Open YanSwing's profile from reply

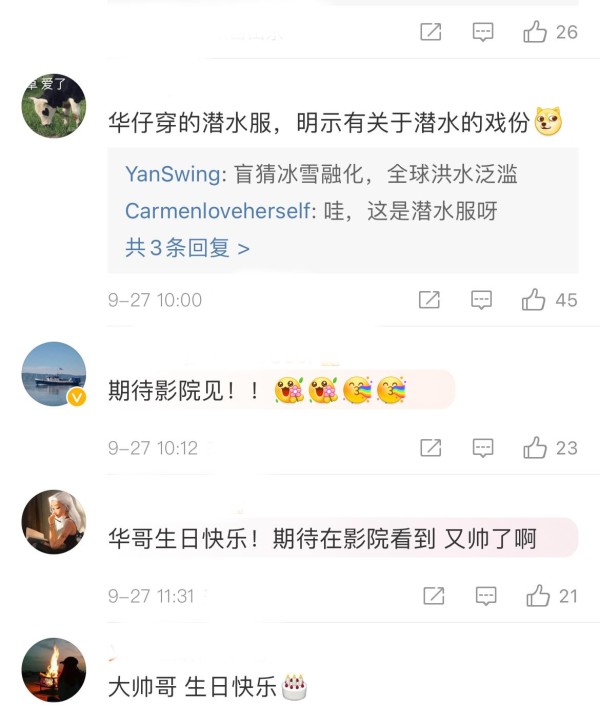(x=172, y=174)
